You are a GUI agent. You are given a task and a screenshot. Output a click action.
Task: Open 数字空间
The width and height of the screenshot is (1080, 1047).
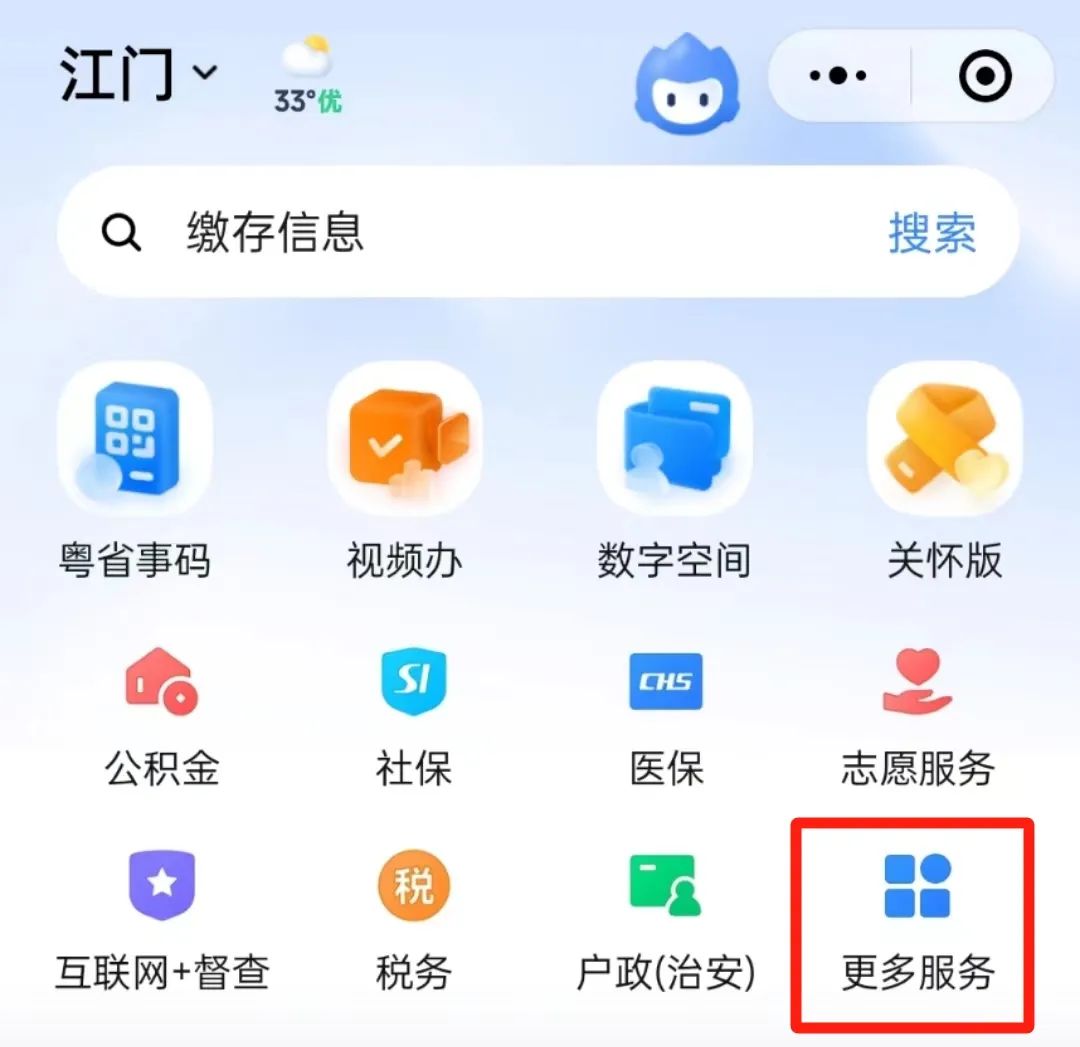(x=674, y=470)
